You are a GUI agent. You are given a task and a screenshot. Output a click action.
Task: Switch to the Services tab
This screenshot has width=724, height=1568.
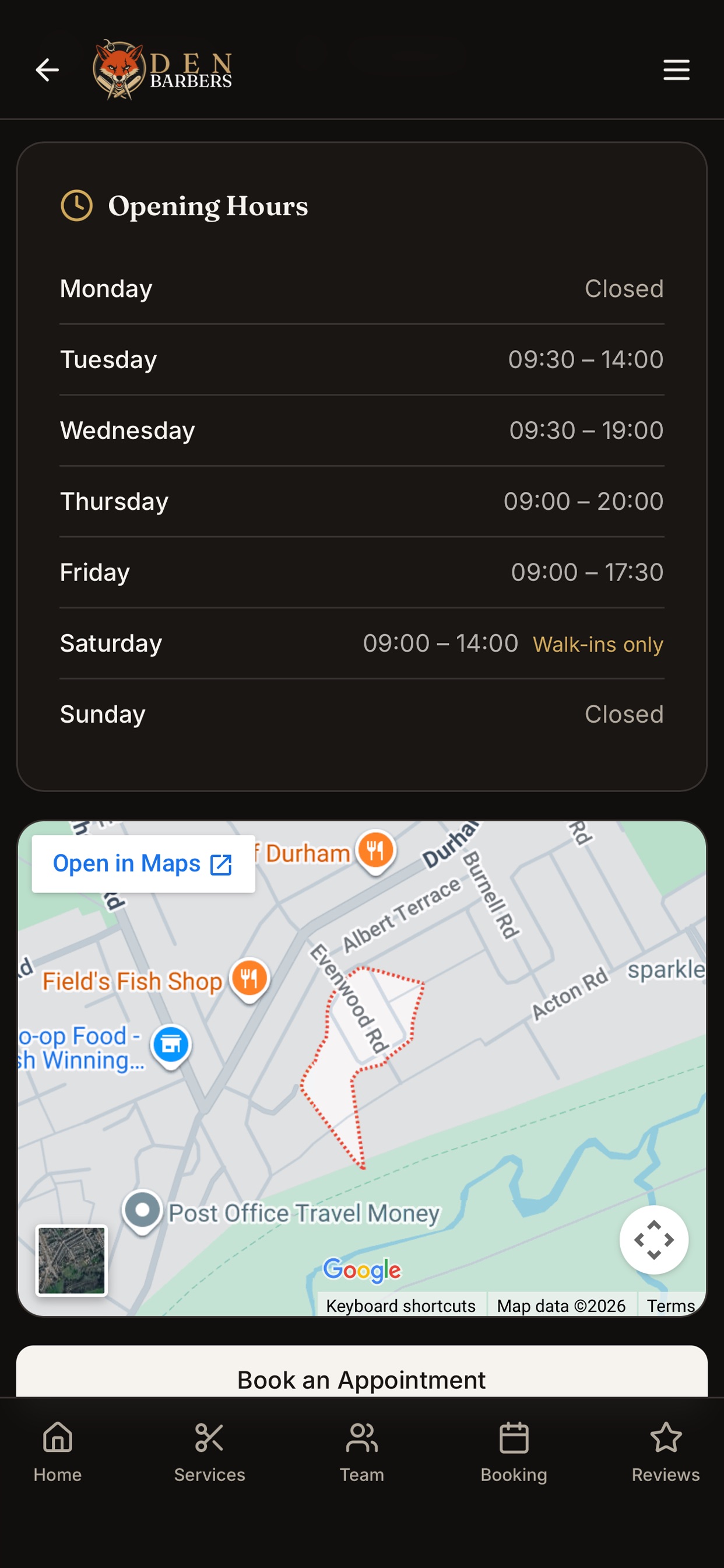[210, 1452]
